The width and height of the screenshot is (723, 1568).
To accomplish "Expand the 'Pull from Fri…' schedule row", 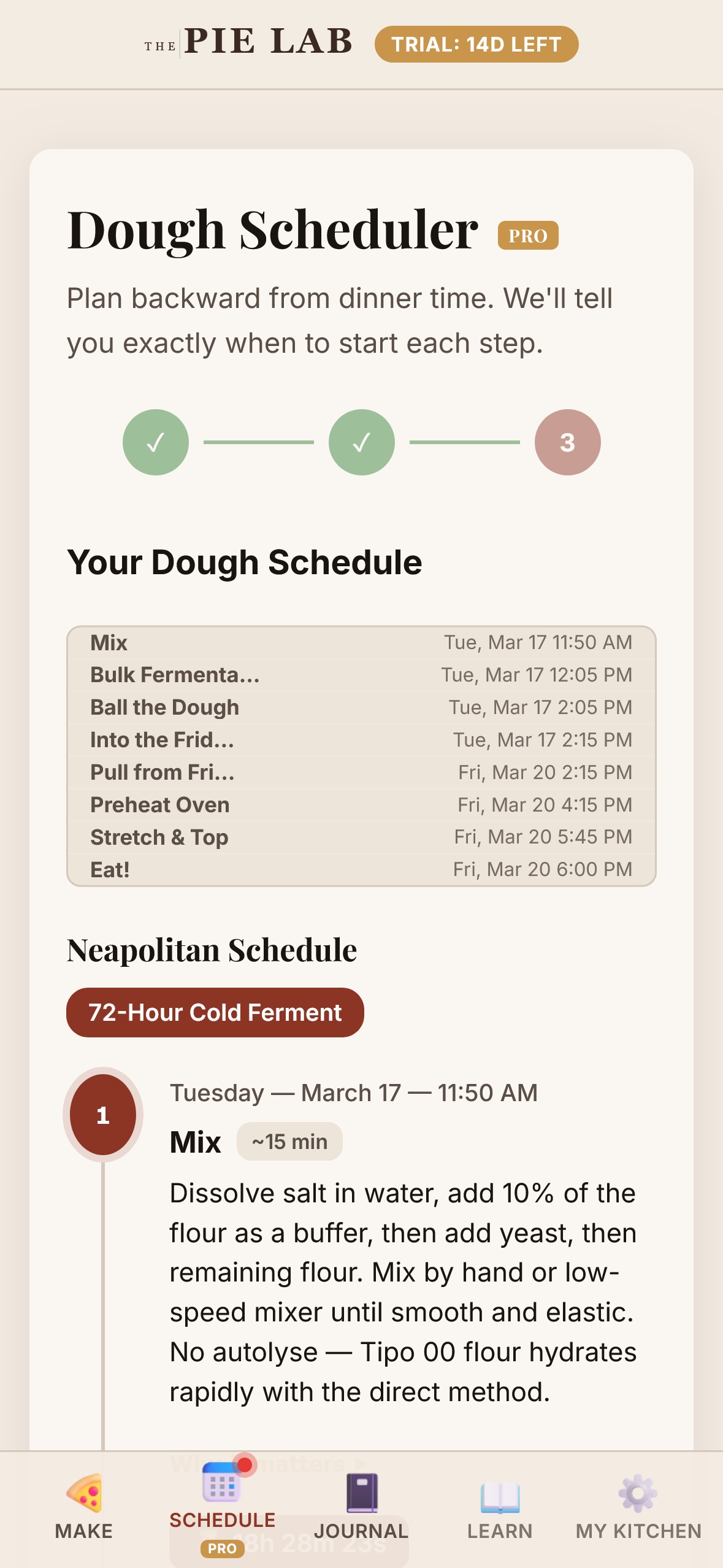I will (x=361, y=772).
